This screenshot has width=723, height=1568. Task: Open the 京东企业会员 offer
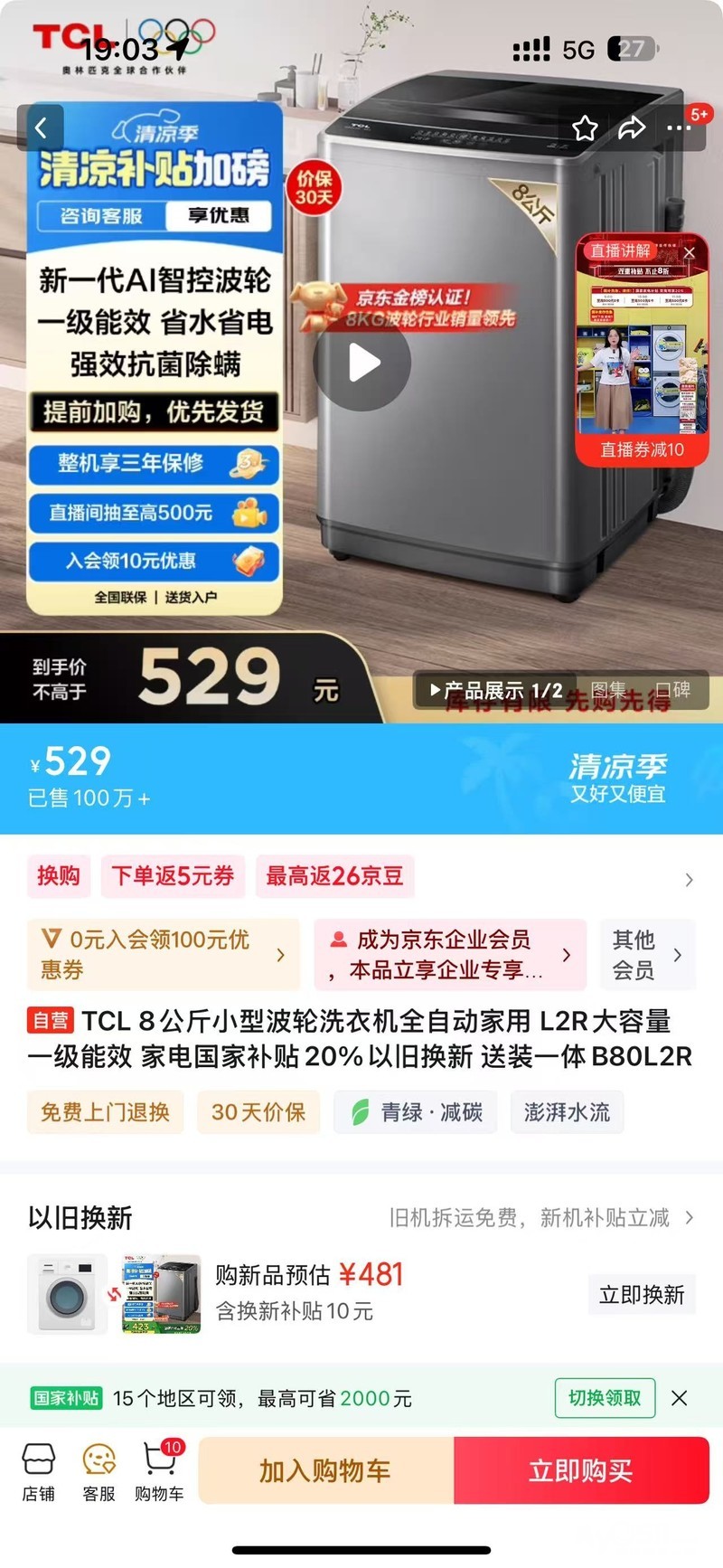449,954
